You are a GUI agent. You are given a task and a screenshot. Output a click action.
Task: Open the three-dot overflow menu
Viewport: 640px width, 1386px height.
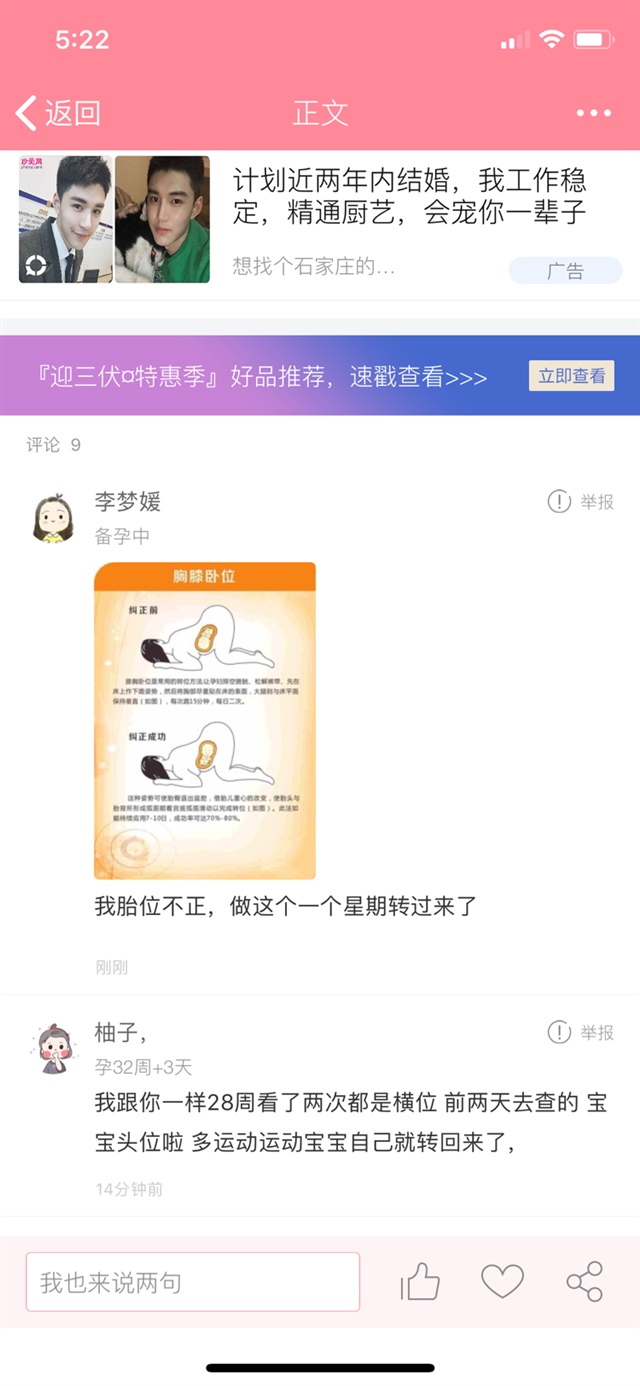(x=593, y=113)
